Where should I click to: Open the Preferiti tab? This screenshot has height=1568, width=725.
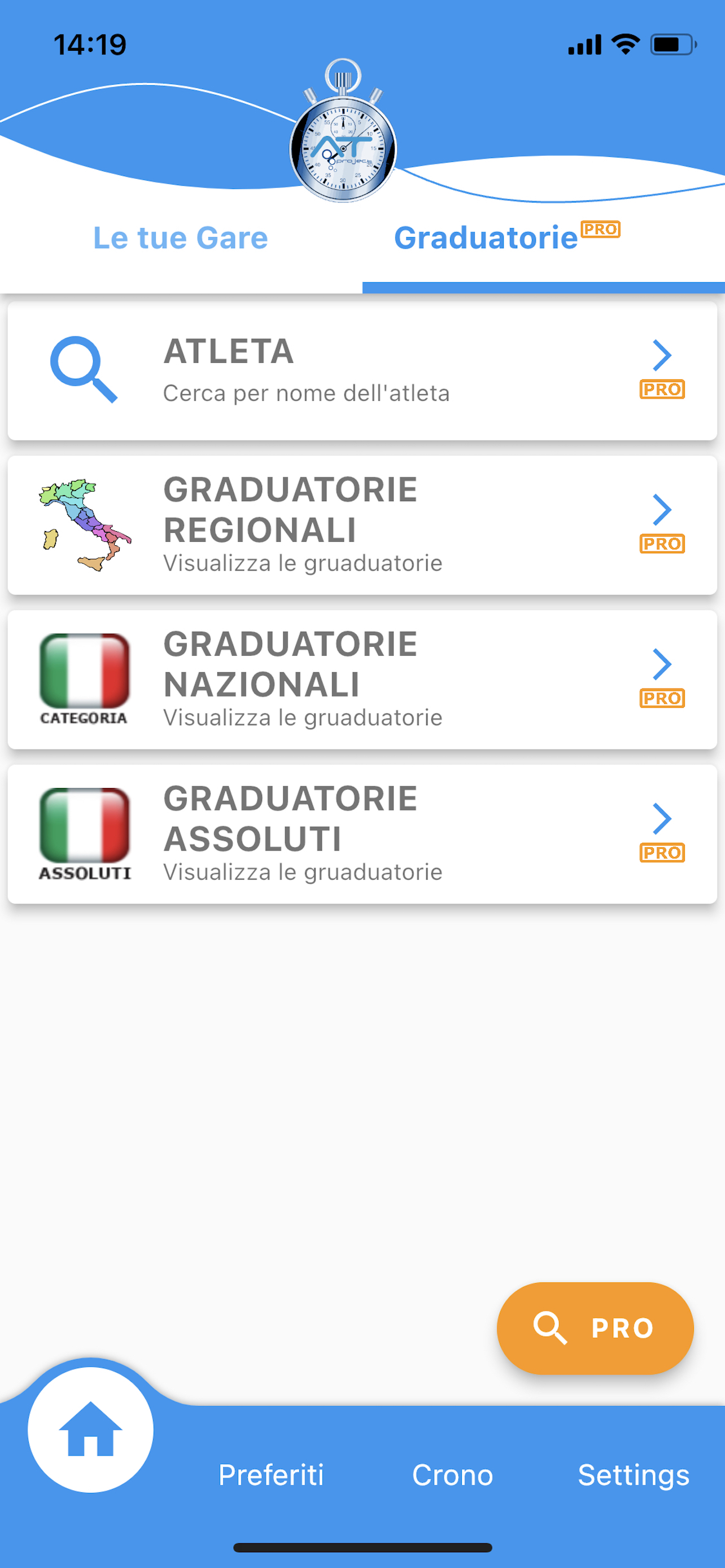coord(271,1475)
